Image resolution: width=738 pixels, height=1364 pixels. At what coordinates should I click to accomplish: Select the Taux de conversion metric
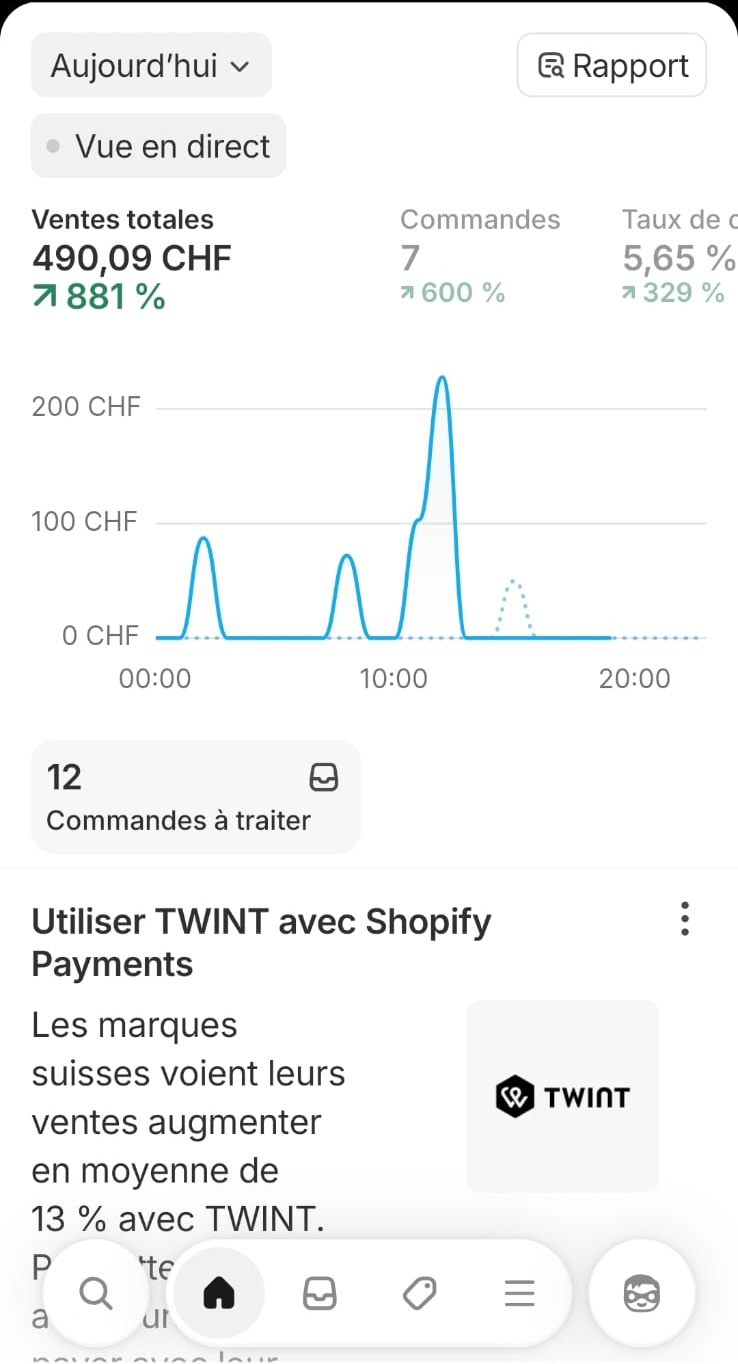click(680, 257)
